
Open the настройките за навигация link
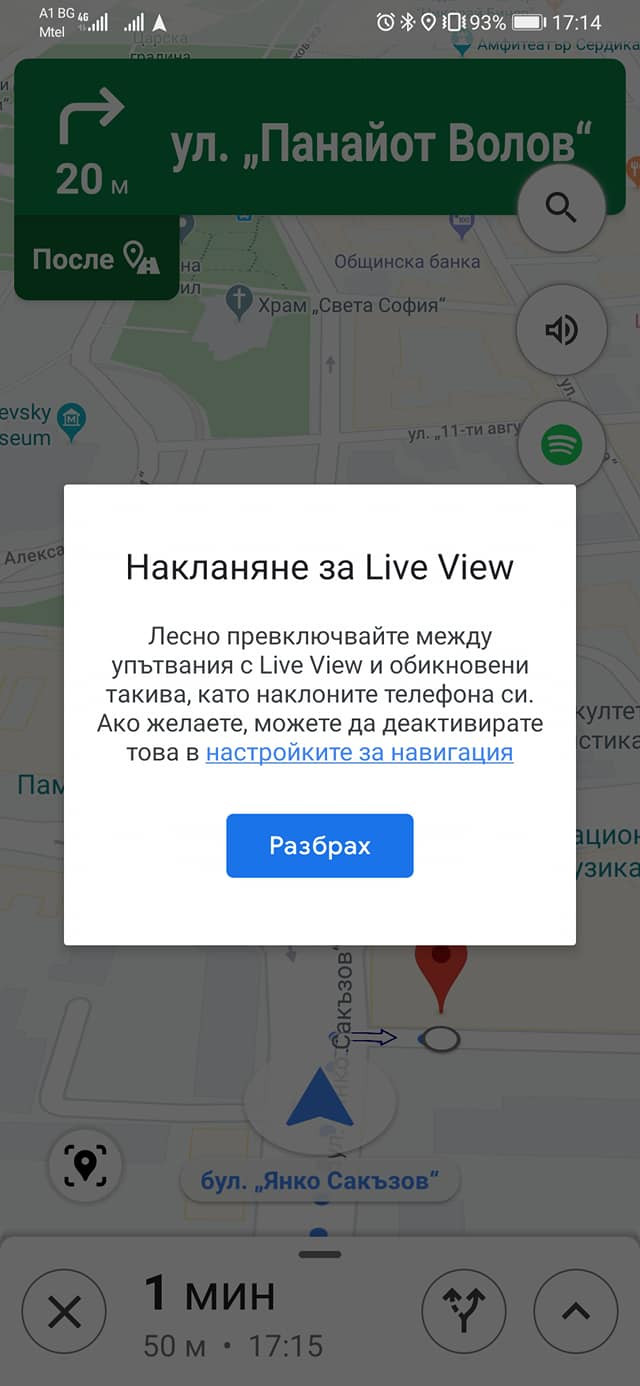pyautogui.click(x=359, y=753)
